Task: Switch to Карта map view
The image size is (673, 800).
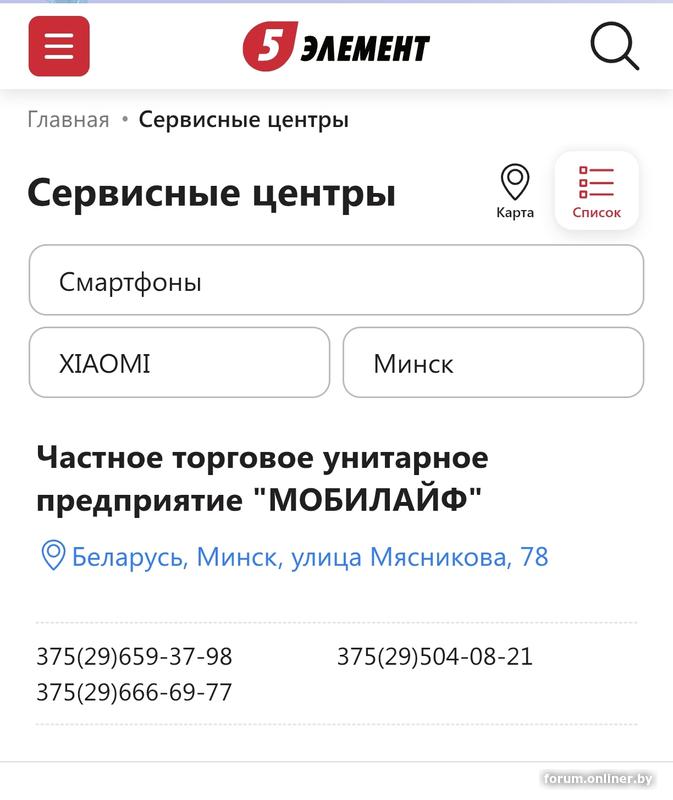Action: (515, 192)
